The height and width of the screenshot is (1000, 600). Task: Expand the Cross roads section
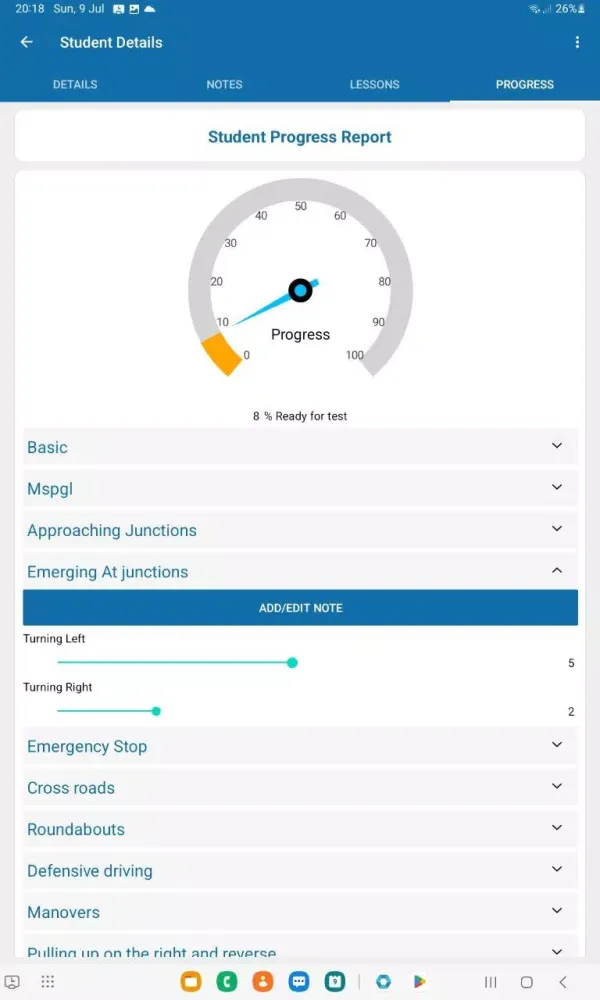[x=300, y=788]
